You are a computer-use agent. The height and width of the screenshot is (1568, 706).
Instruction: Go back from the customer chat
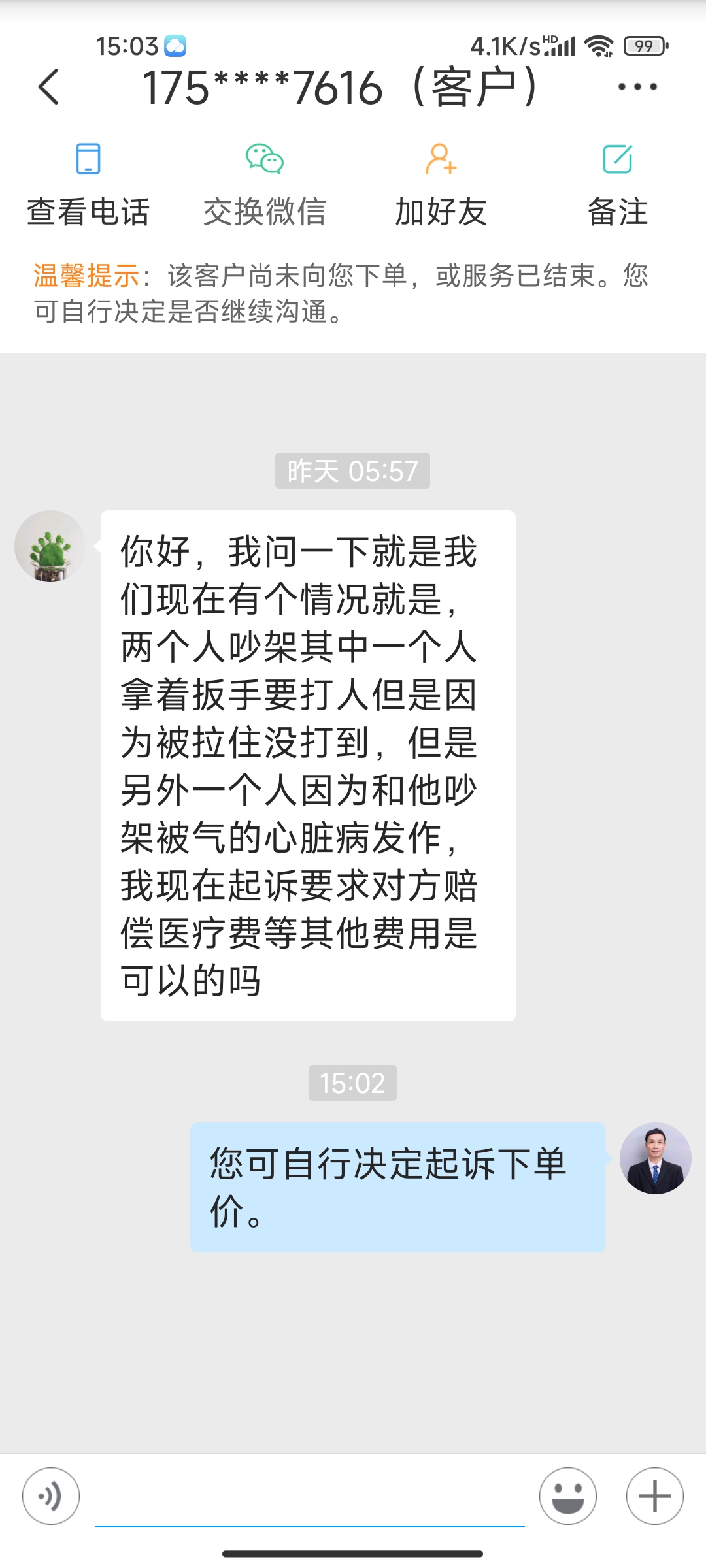click(x=49, y=87)
